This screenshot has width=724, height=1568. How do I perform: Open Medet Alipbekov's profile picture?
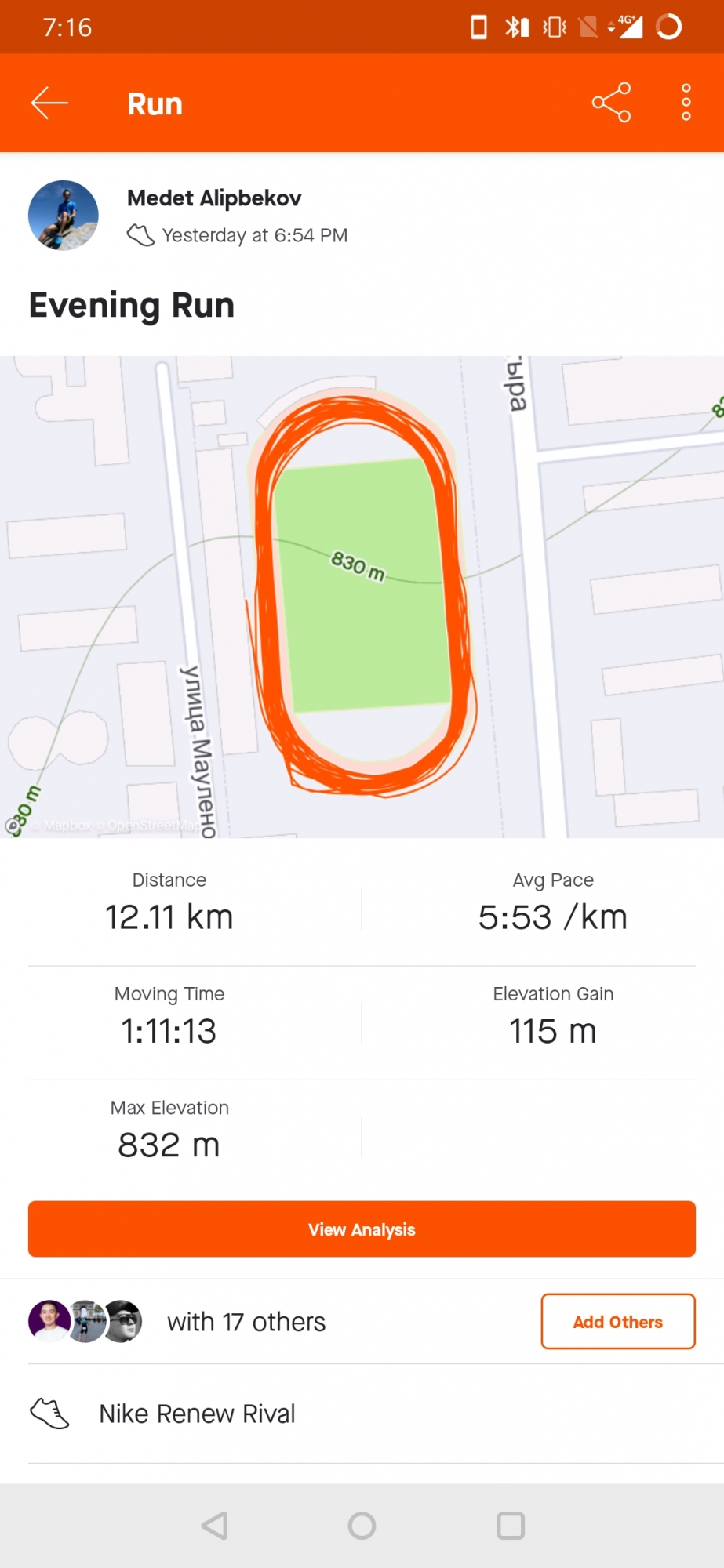point(64,216)
